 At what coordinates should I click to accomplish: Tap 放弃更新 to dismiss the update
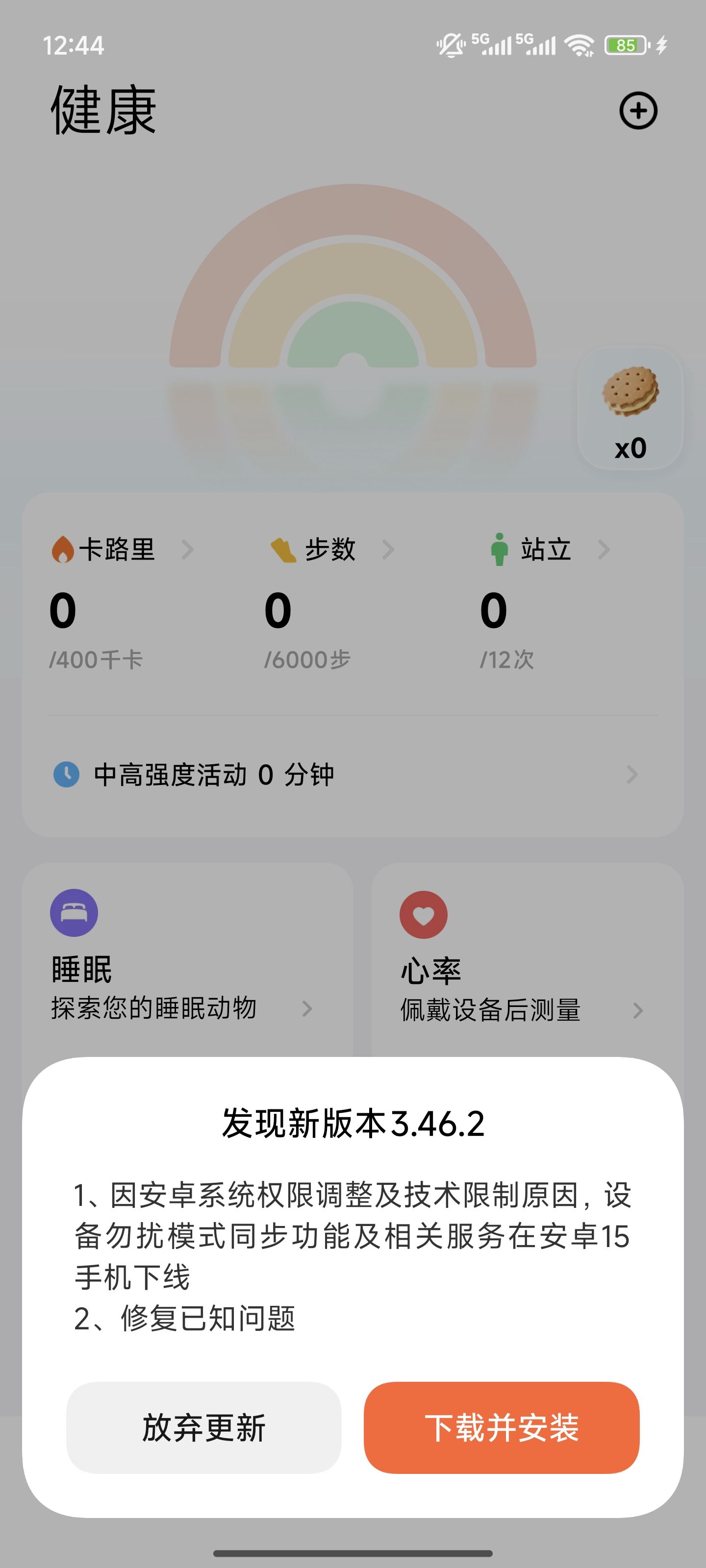203,1427
